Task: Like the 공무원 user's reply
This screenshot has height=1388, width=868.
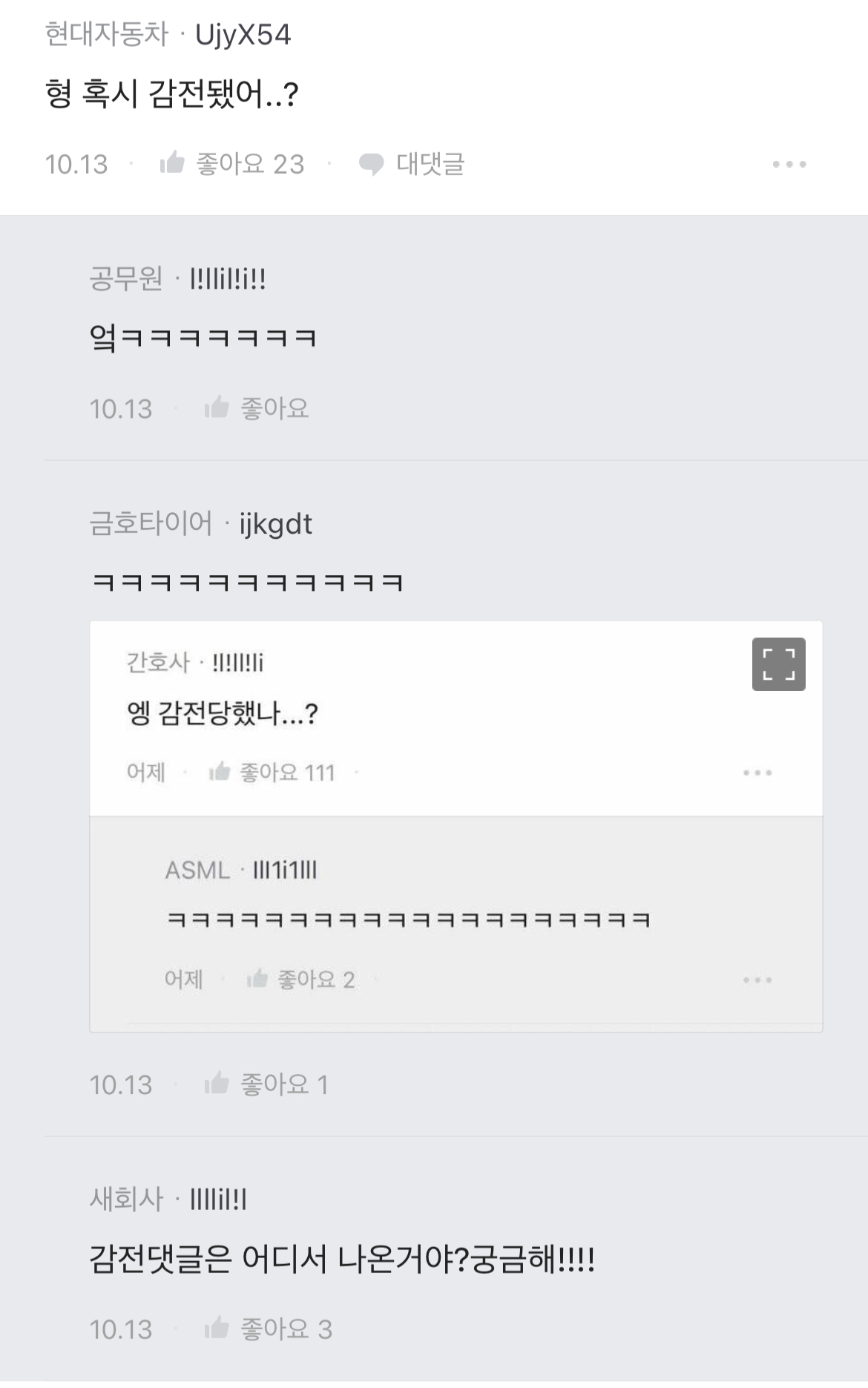Action: pyautogui.click(x=257, y=407)
